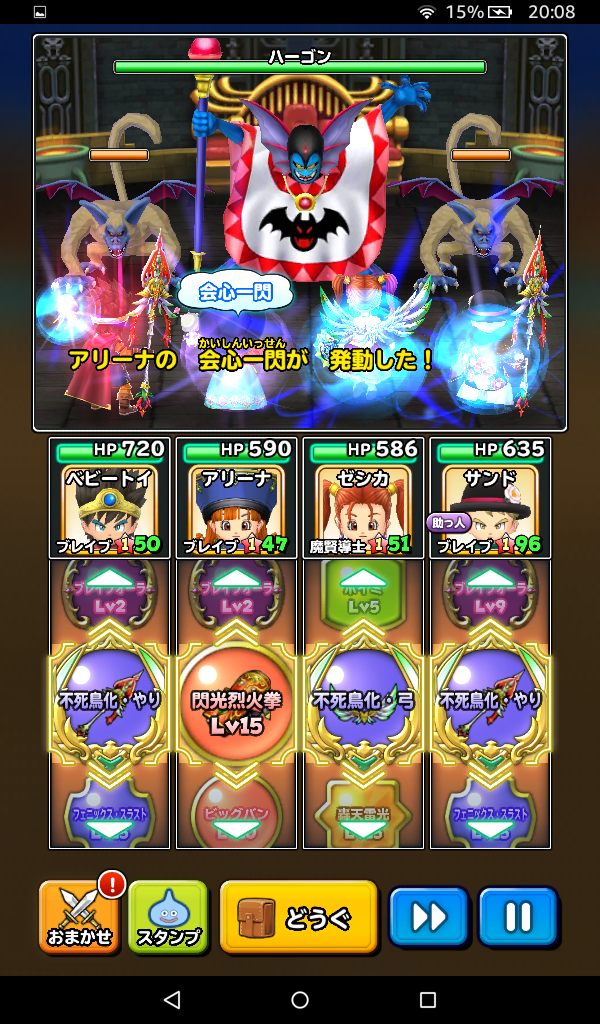Pause the battle
600x1024 pixels.
click(x=518, y=916)
